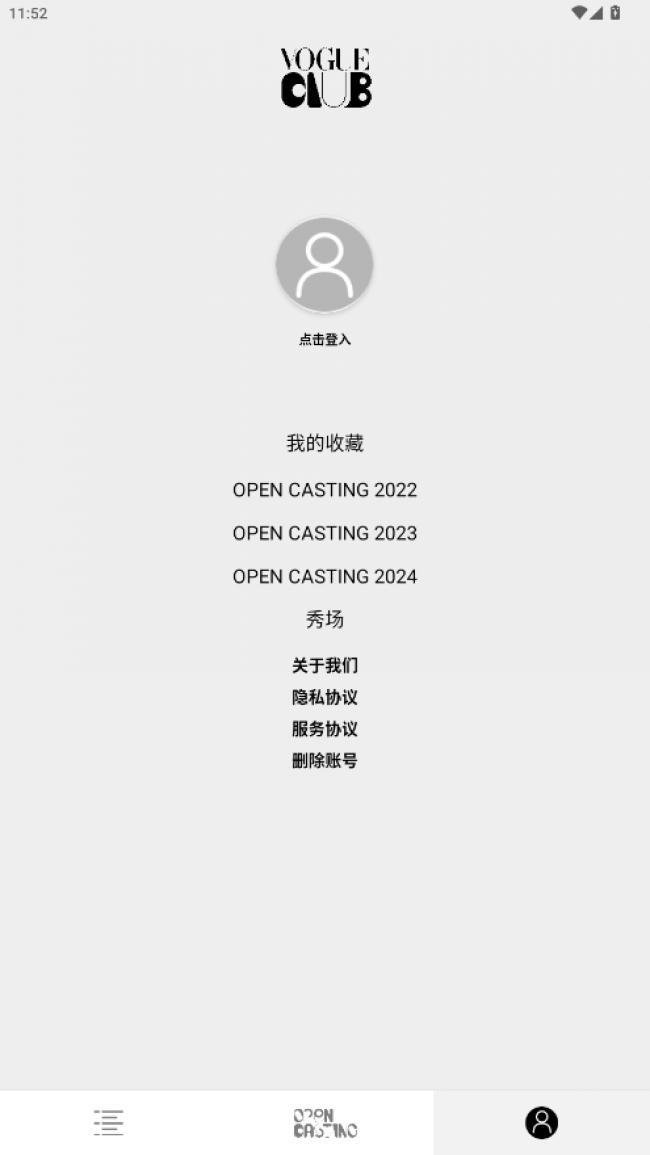
Task: View the 隐私协议 privacy policy
Action: (x=325, y=697)
